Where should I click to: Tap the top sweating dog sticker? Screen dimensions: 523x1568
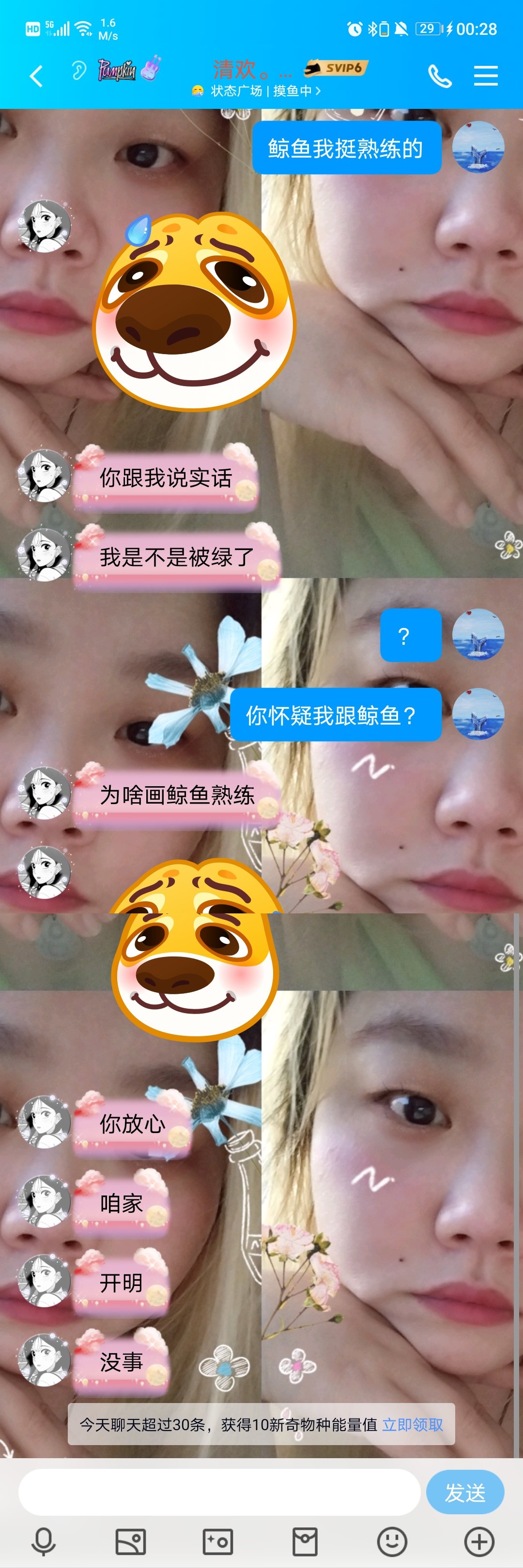tap(194, 311)
